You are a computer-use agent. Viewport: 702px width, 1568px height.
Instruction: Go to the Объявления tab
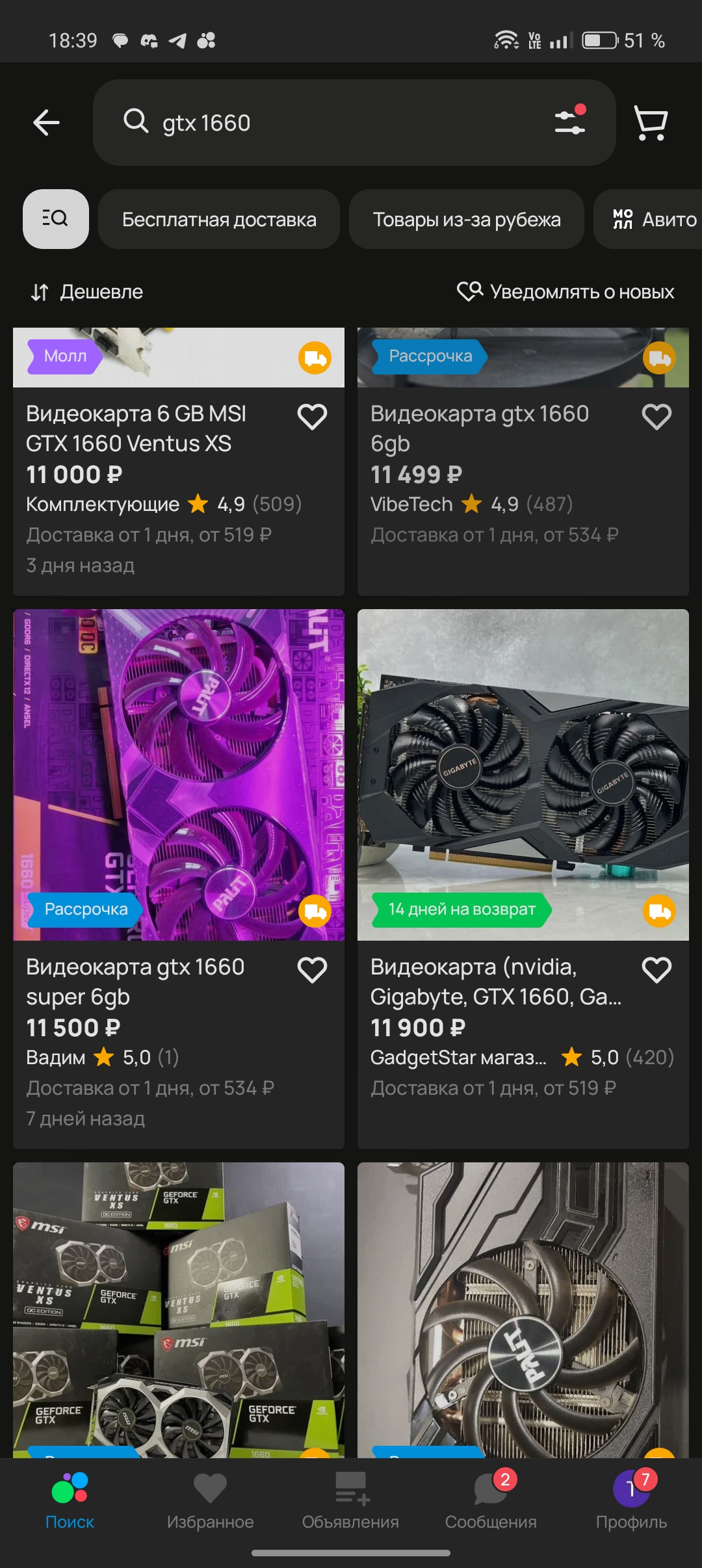point(350,1502)
